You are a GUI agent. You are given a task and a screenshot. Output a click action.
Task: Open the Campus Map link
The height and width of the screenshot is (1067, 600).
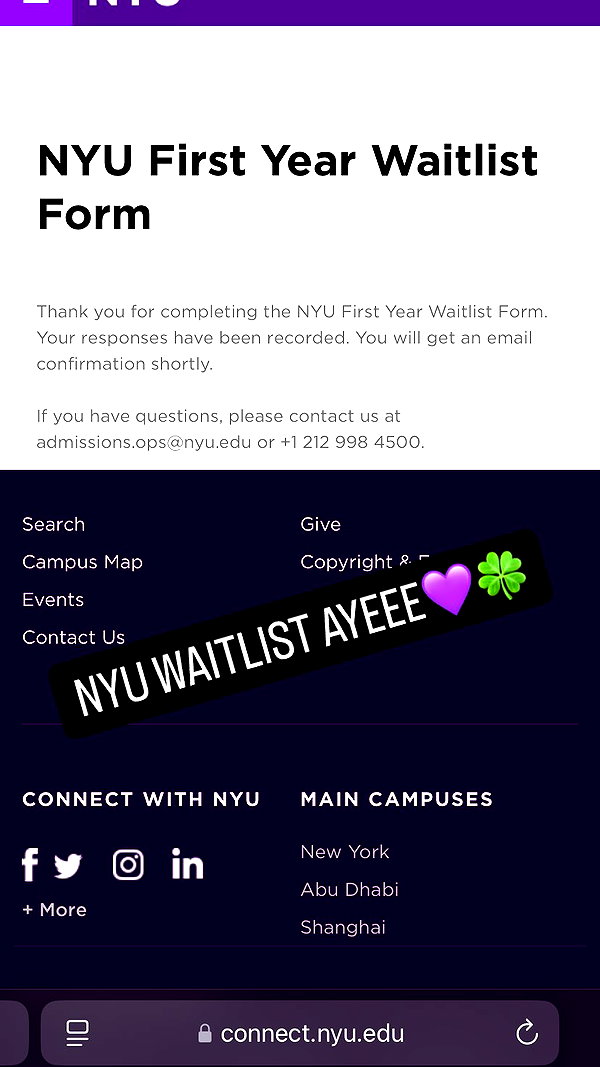(82, 562)
